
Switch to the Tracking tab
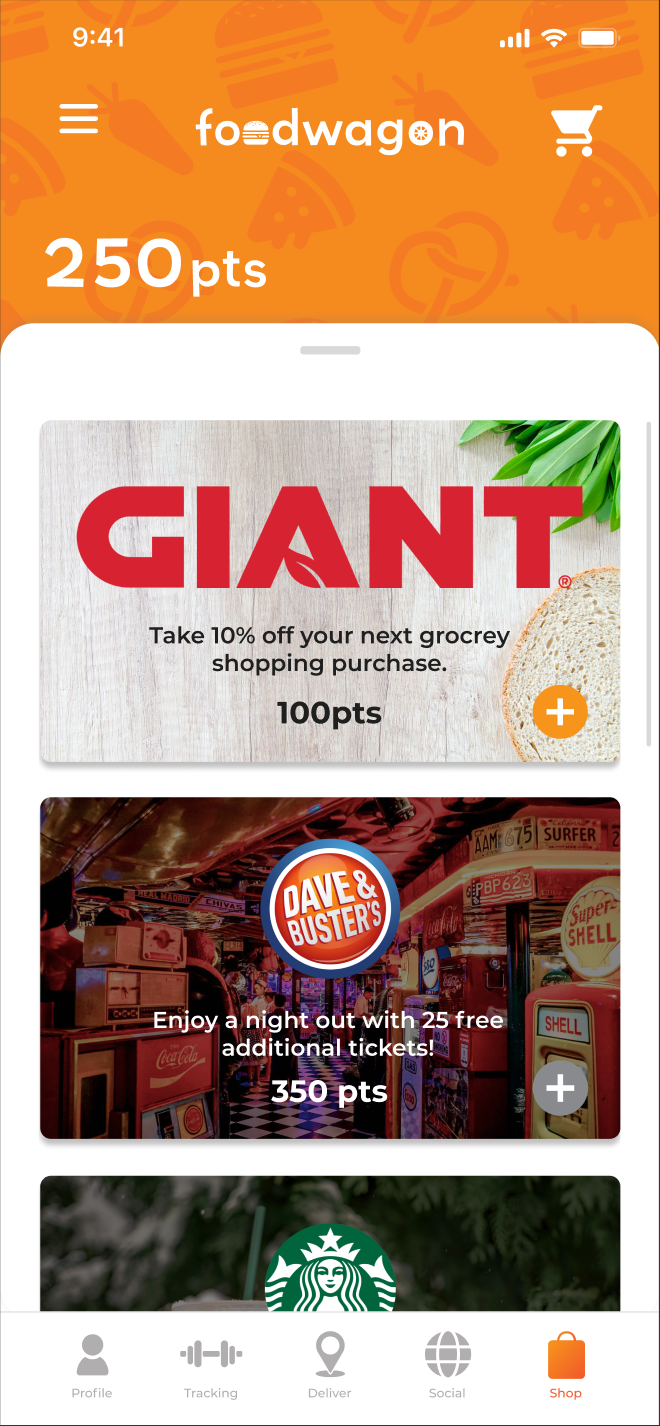tap(211, 1366)
